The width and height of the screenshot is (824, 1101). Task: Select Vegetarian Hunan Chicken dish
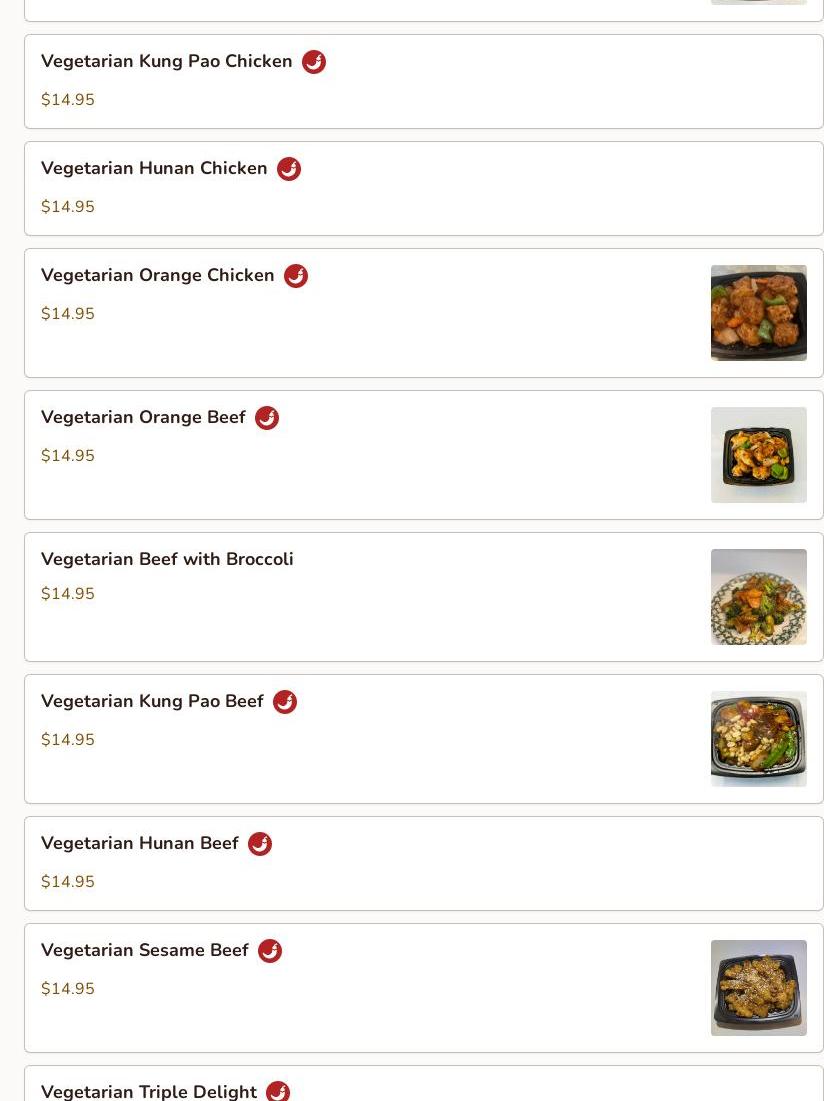(422, 188)
